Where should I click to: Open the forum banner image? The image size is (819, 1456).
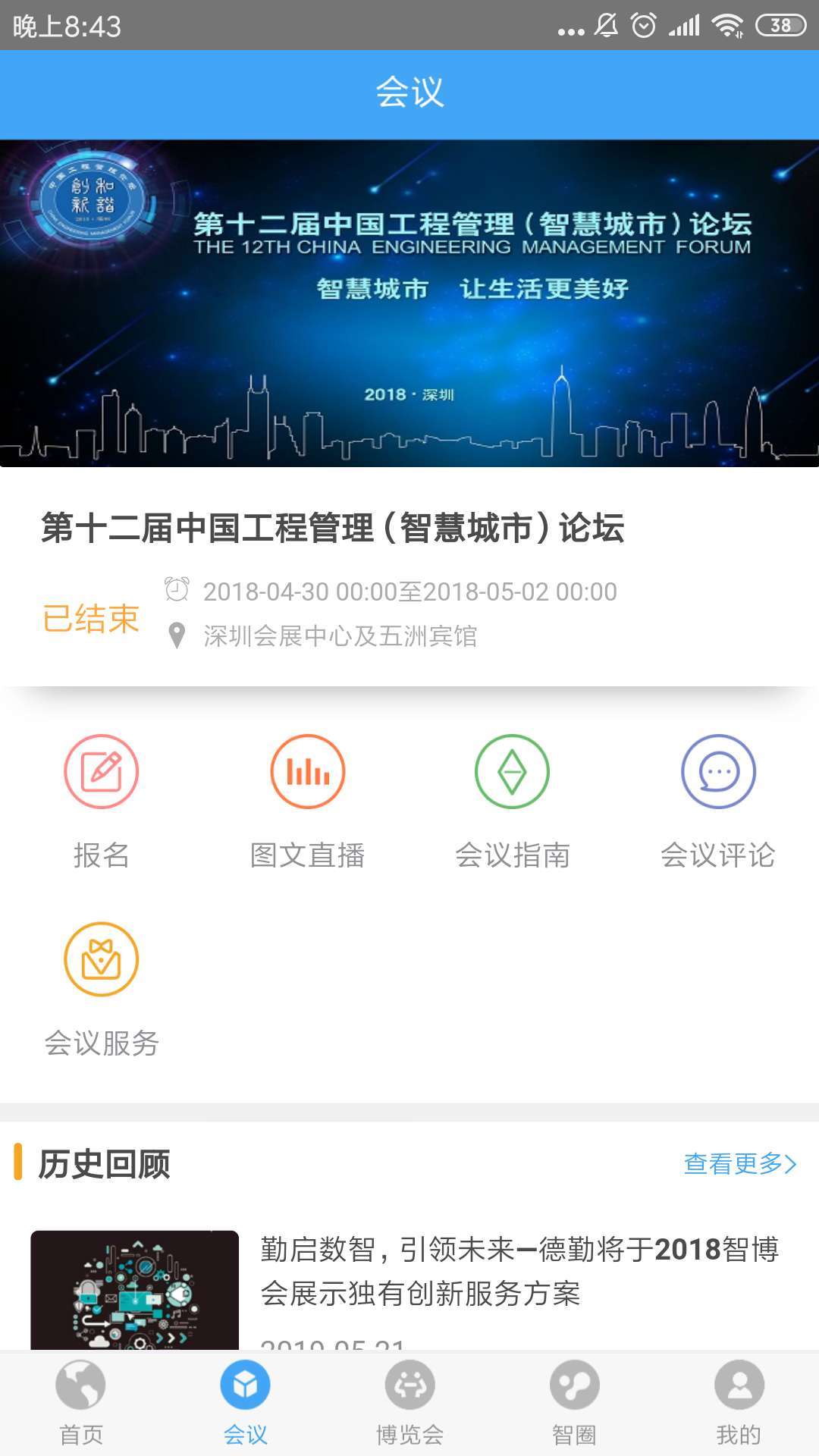click(409, 303)
